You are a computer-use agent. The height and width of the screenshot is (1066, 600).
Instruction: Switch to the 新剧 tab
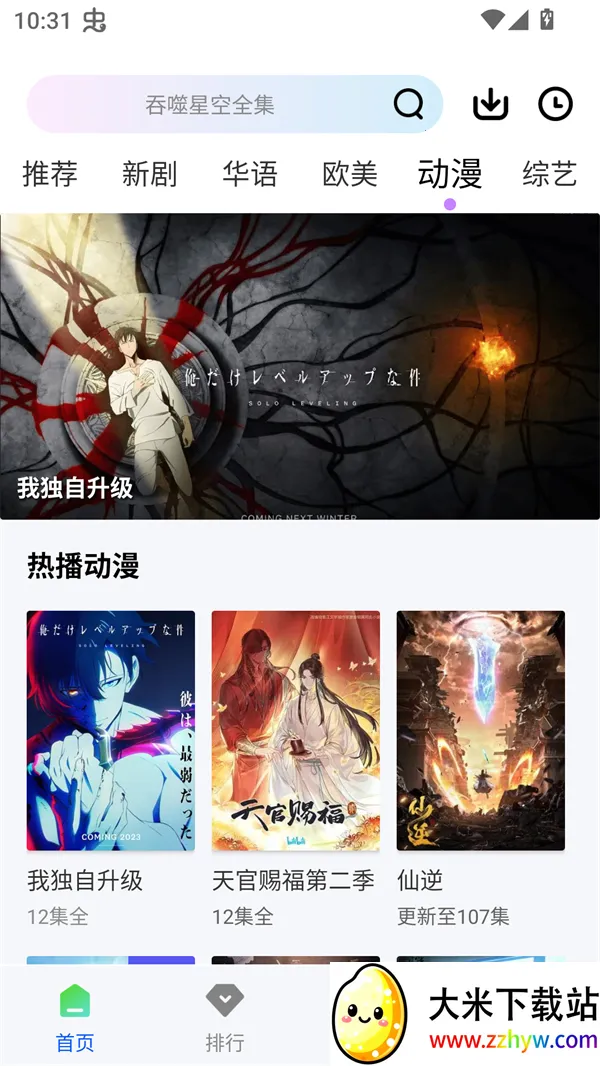(x=150, y=174)
